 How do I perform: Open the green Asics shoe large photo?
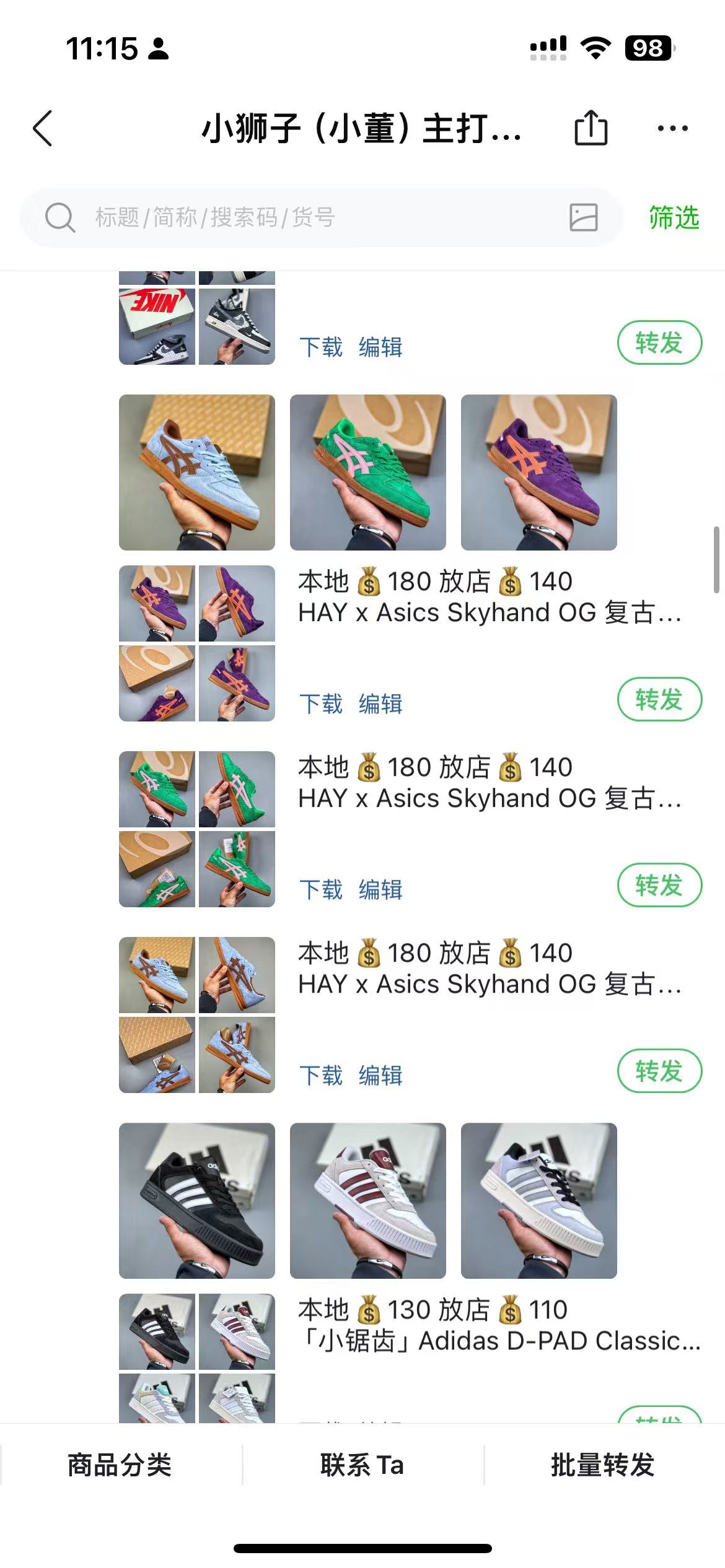click(x=368, y=473)
